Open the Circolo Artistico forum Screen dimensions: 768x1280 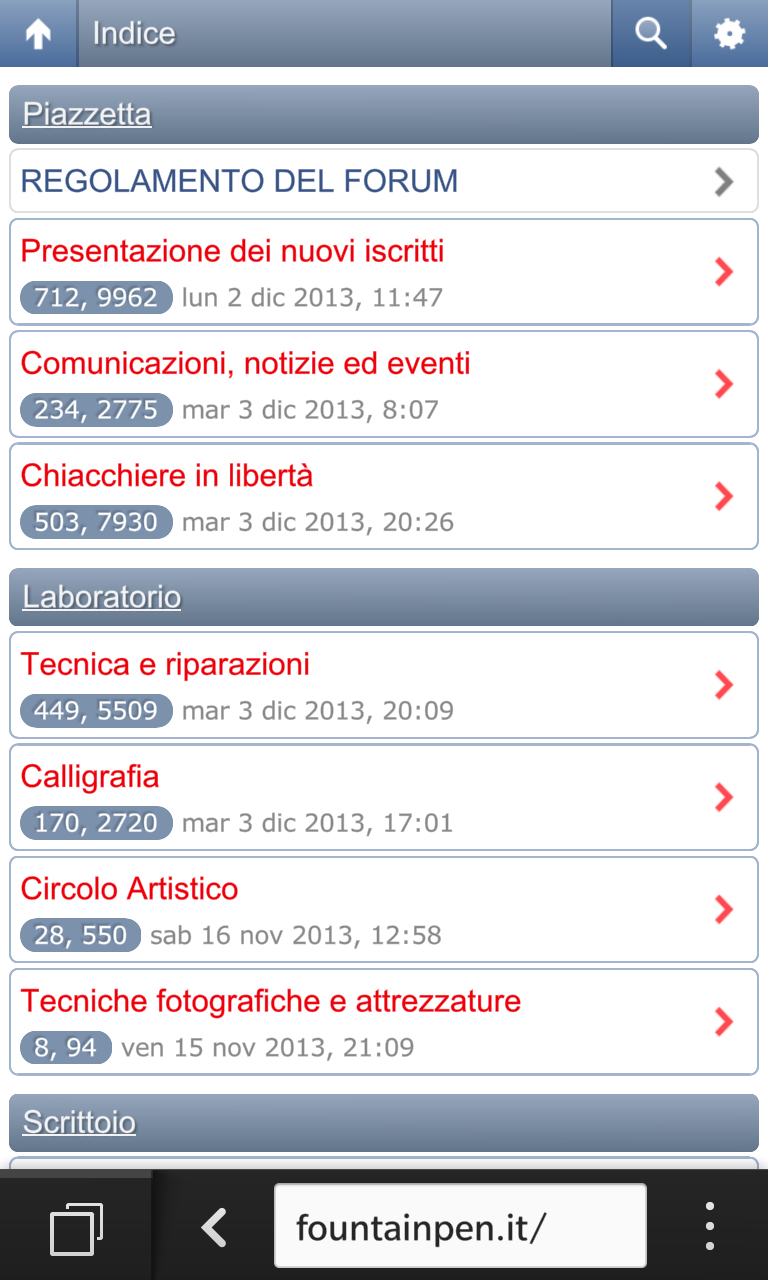click(x=130, y=889)
